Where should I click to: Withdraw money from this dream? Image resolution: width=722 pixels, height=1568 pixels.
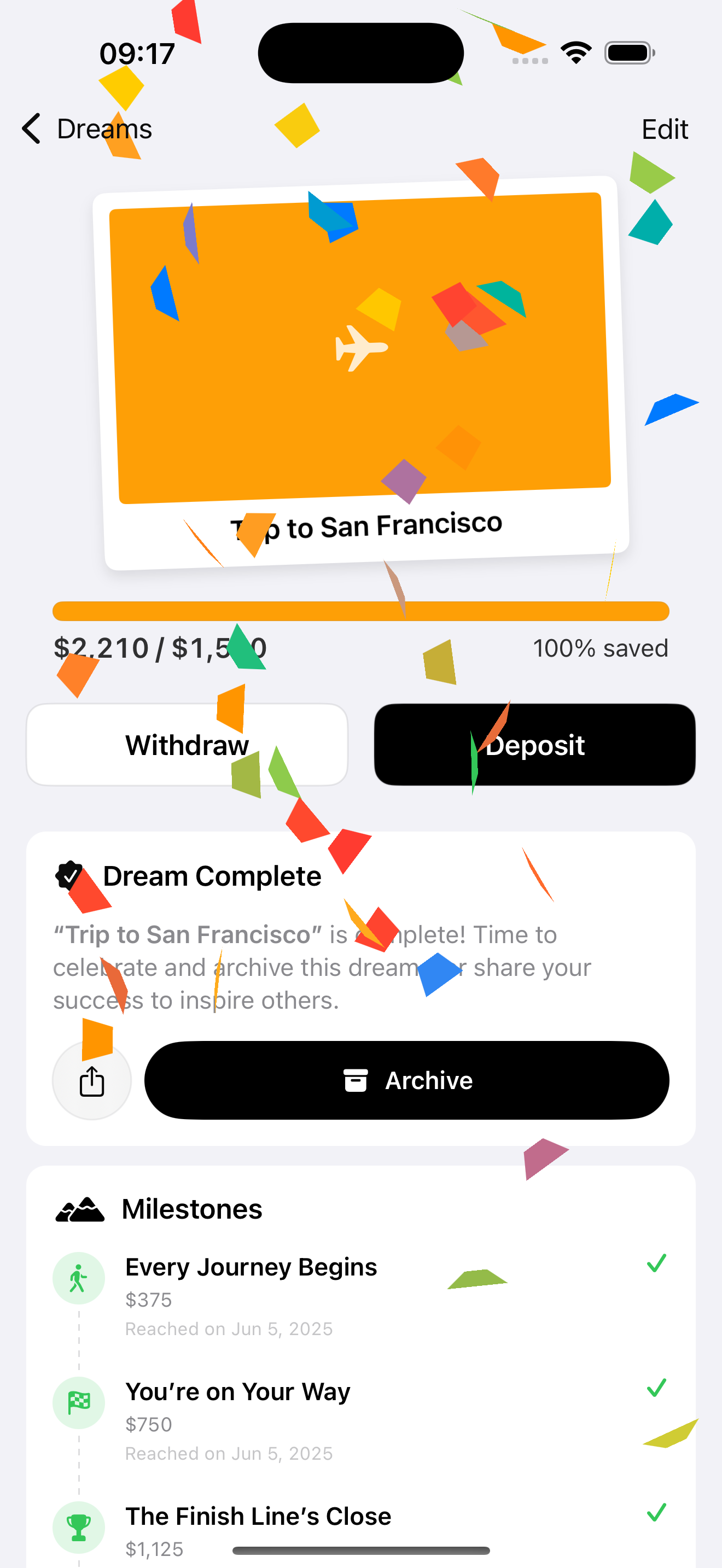click(x=187, y=745)
